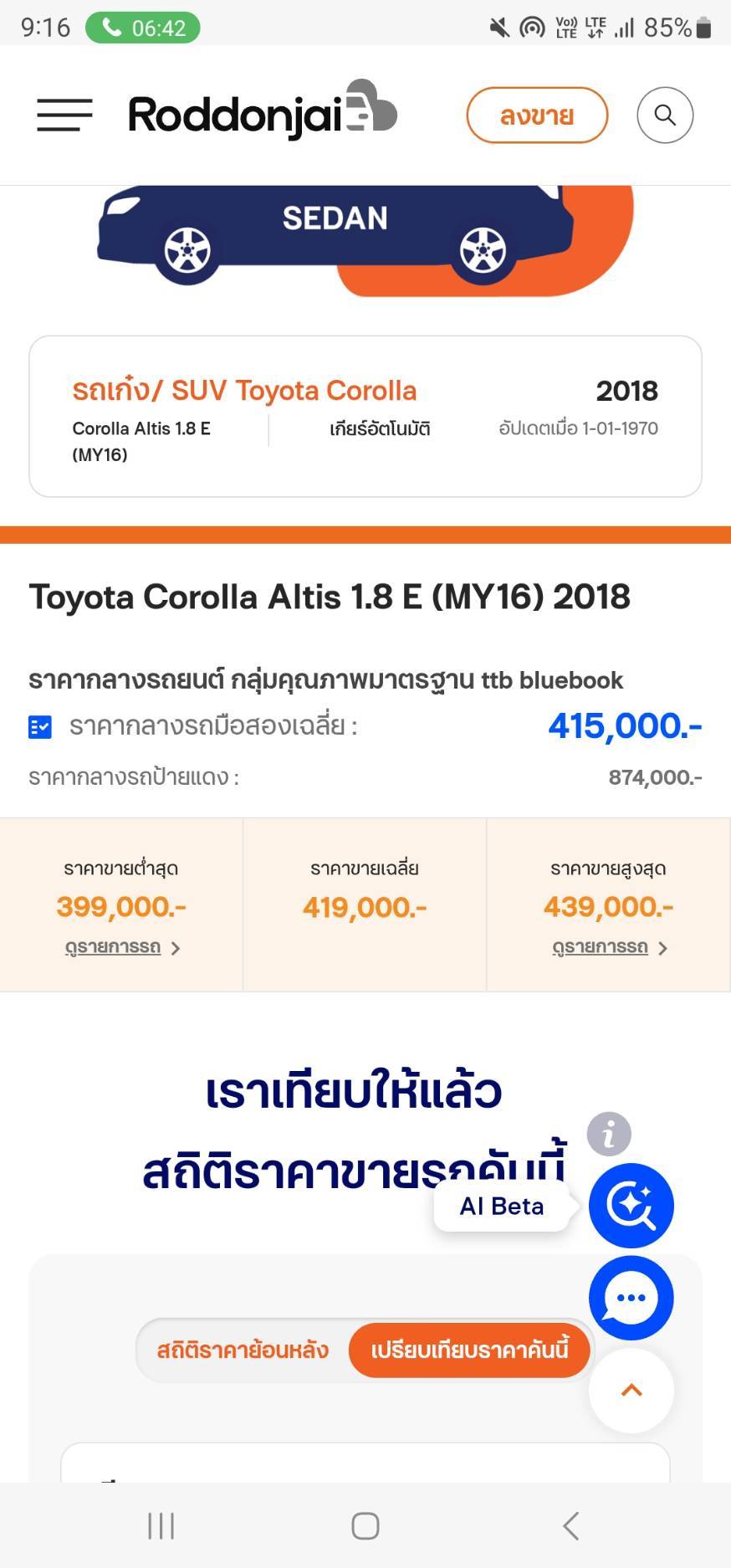Tap the ลงขาย sell button

tap(537, 115)
